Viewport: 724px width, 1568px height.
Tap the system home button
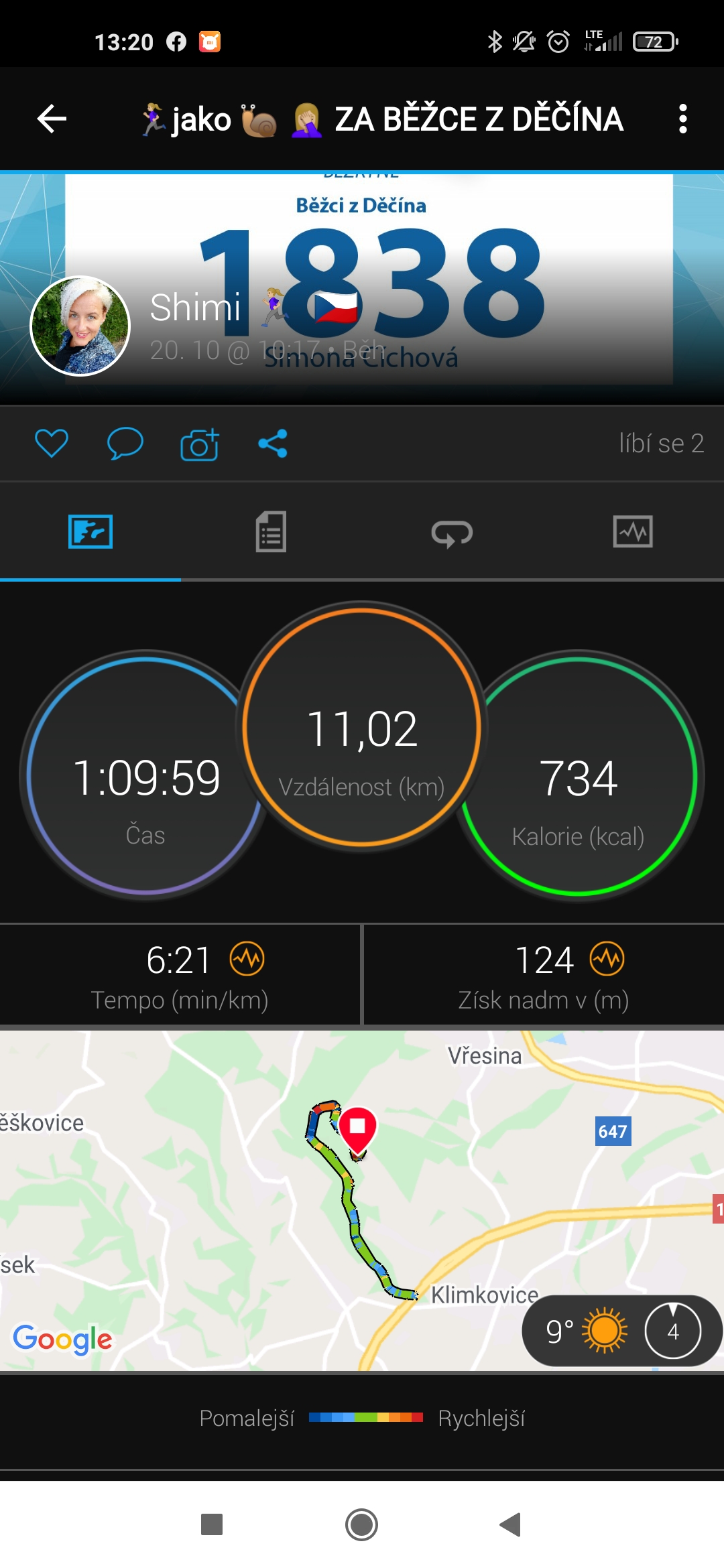(362, 1525)
